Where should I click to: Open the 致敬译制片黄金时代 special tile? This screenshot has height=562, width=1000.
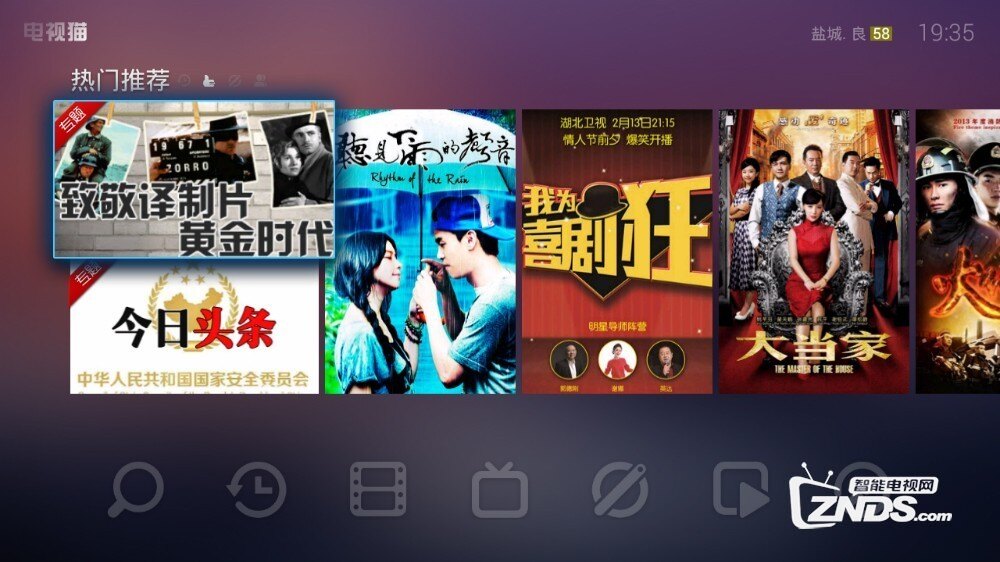[194, 180]
